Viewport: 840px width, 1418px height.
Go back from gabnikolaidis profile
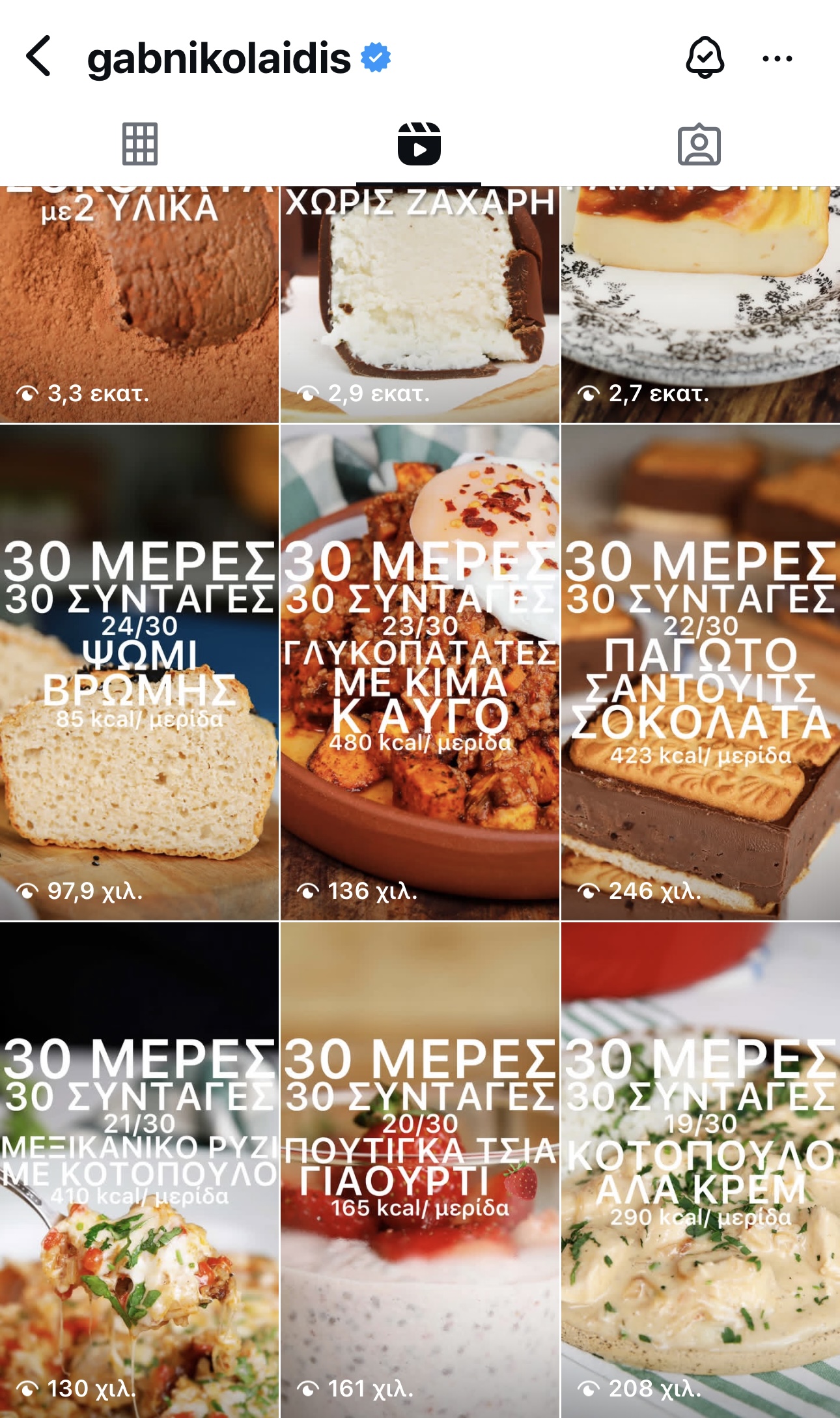[x=39, y=57]
